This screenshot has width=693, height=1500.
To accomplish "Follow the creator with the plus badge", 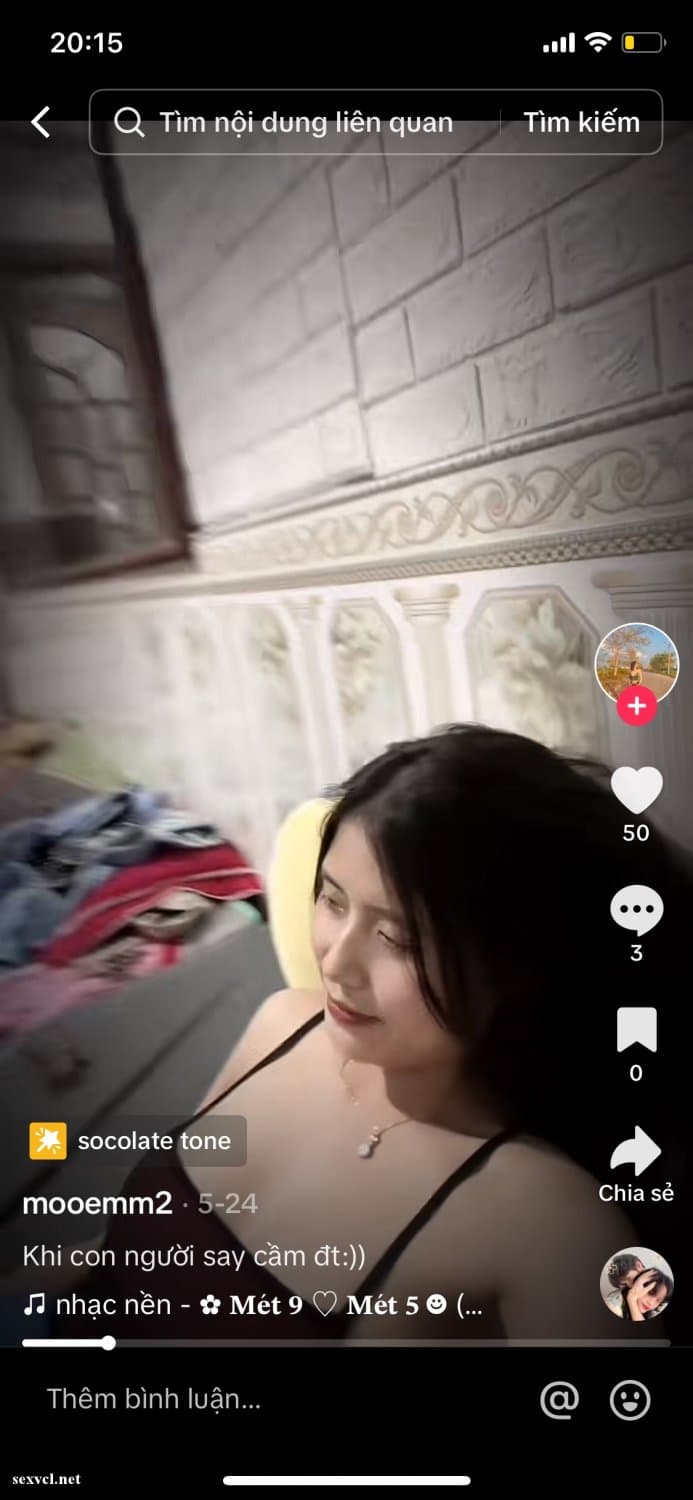I will (x=636, y=706).
